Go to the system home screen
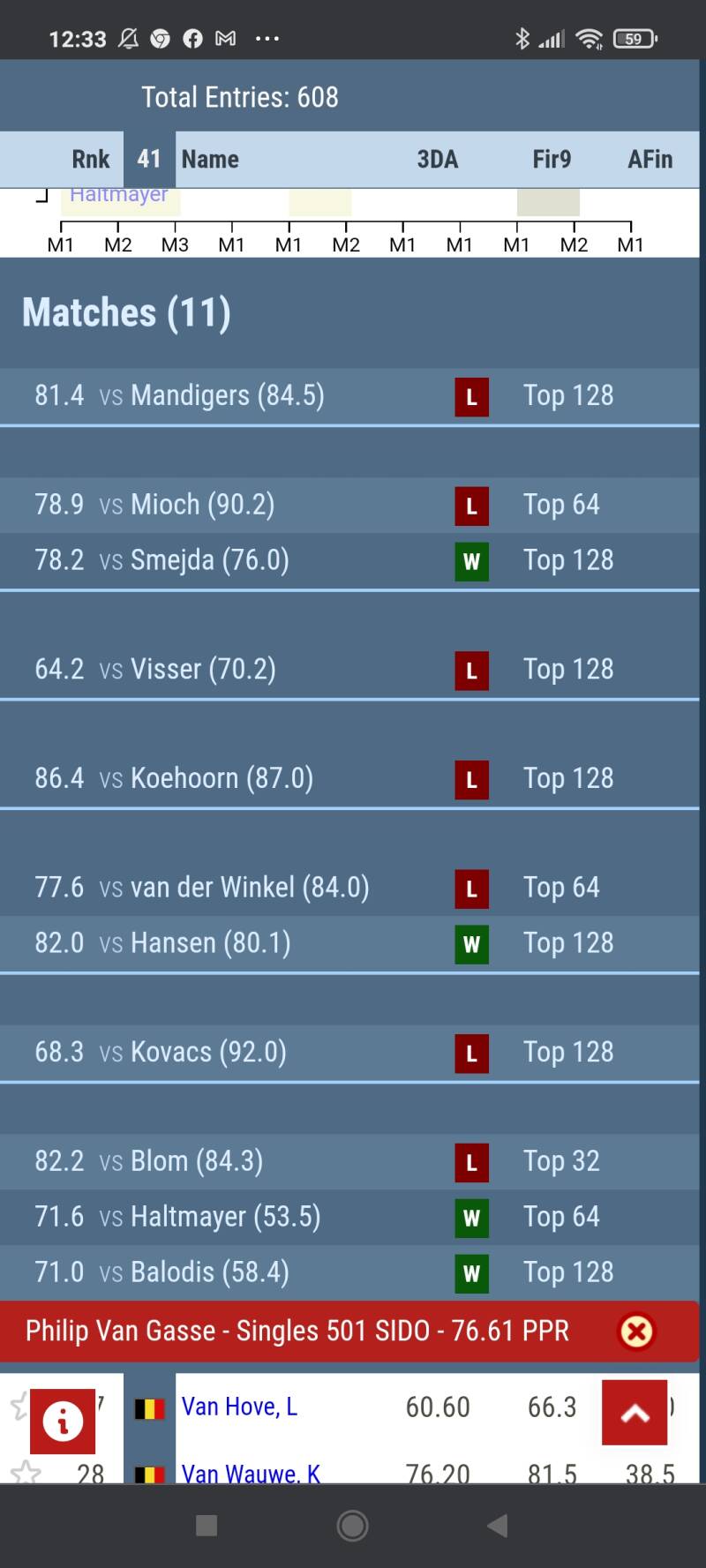The height and width of the screenshot is (1568, 706). (352, 1526)
